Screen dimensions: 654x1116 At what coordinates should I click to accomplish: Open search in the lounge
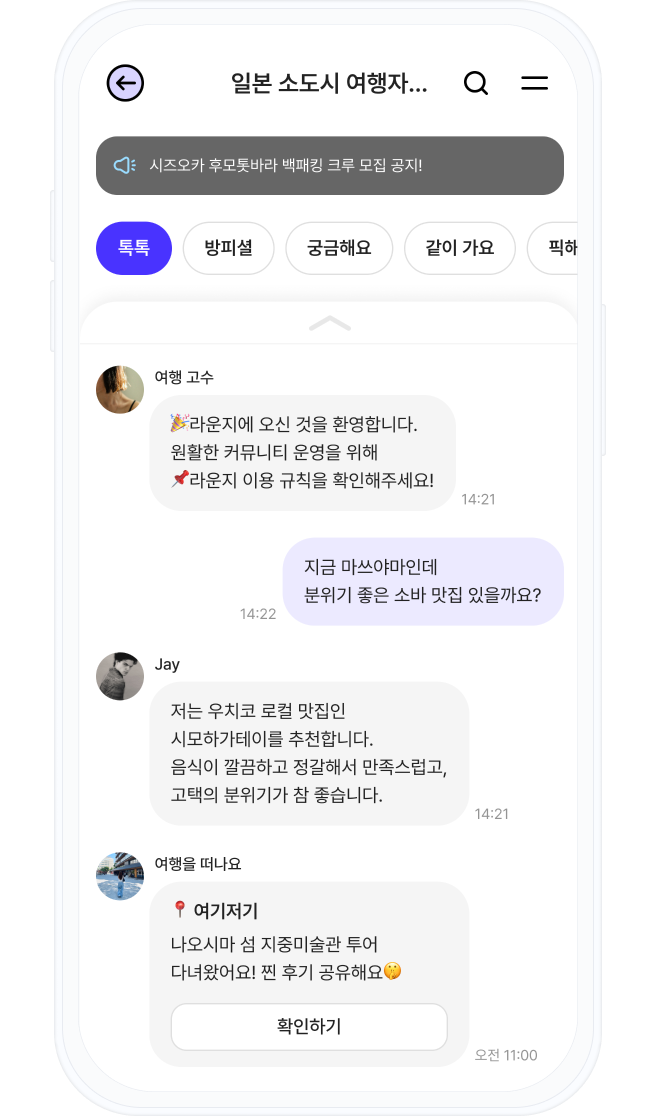(476, 83)
